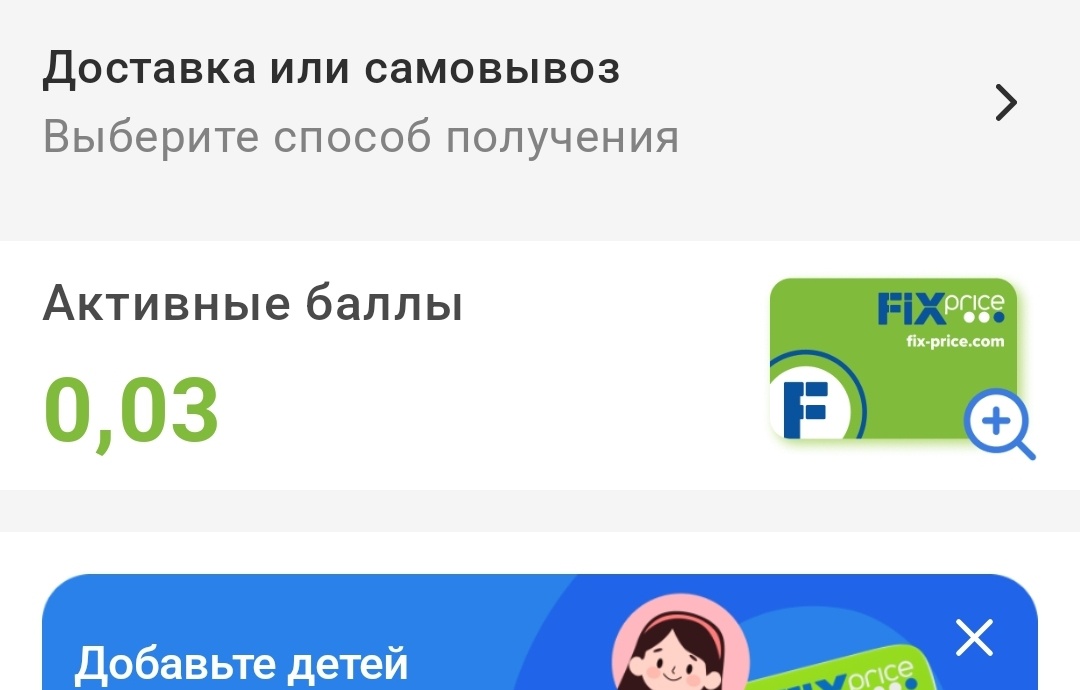
Task: Dismiss the Добавьте детей banner
Action: [973, 637]
